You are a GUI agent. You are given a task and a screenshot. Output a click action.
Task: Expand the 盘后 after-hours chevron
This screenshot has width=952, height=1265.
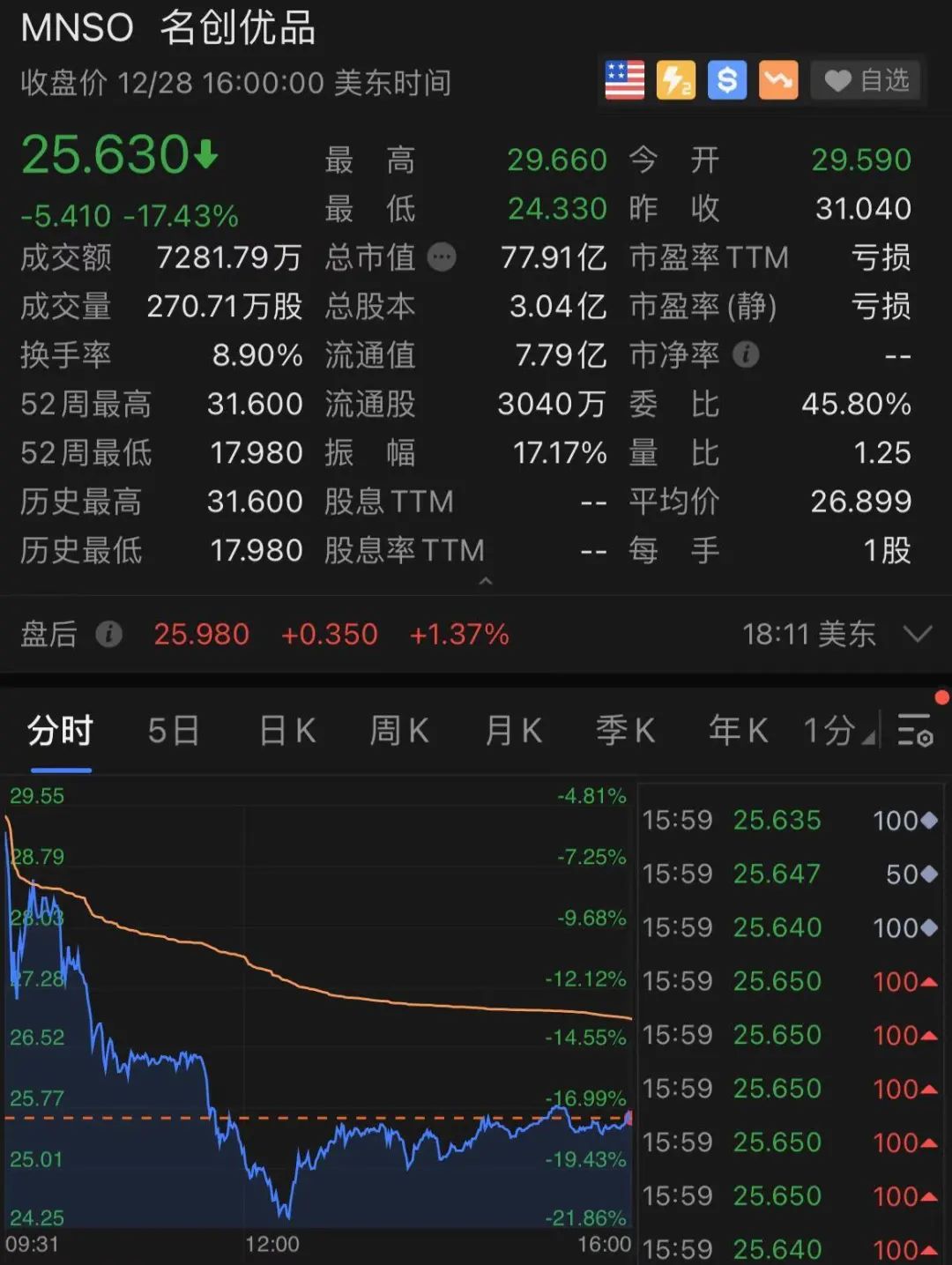[x=918, y=634]
